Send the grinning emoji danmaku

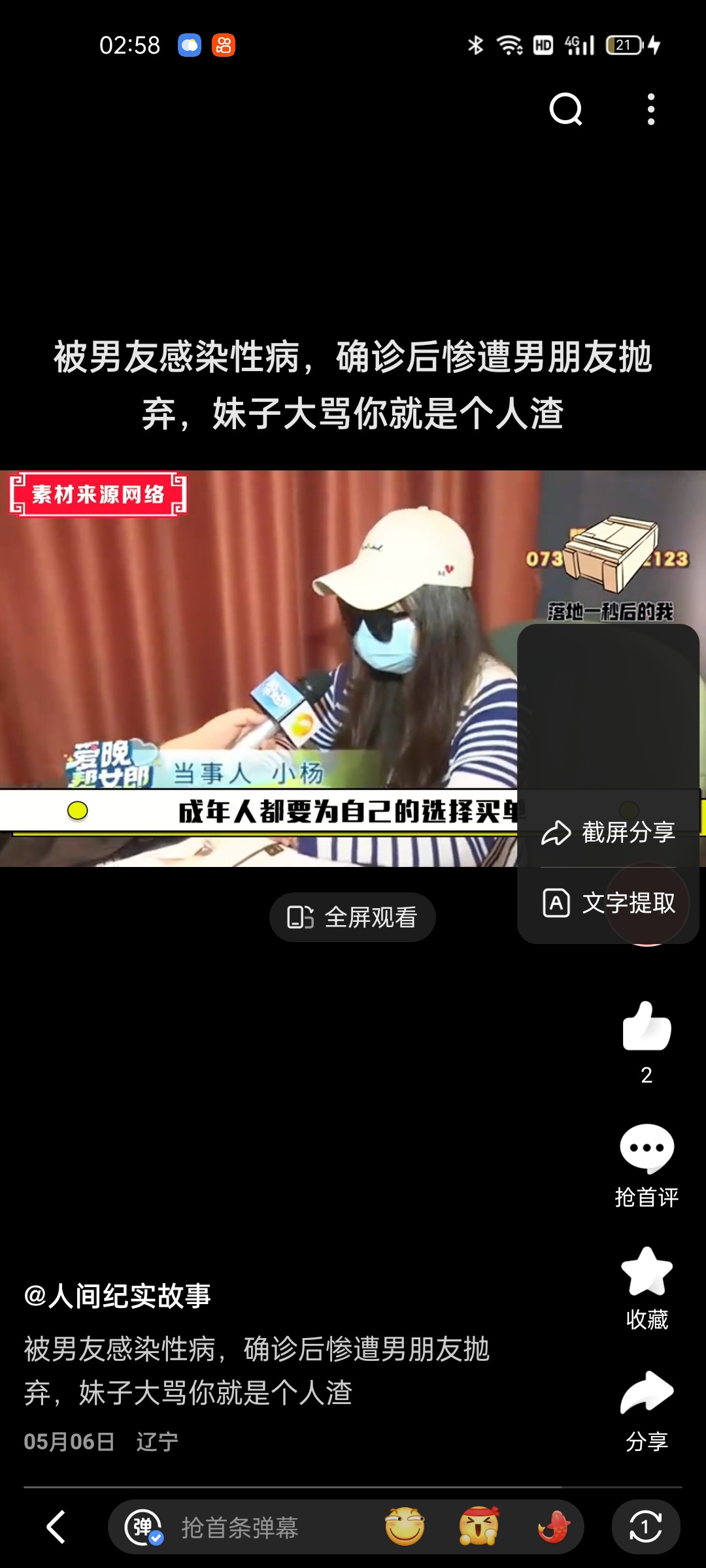pyautogui.click(x=405, y=1527)
